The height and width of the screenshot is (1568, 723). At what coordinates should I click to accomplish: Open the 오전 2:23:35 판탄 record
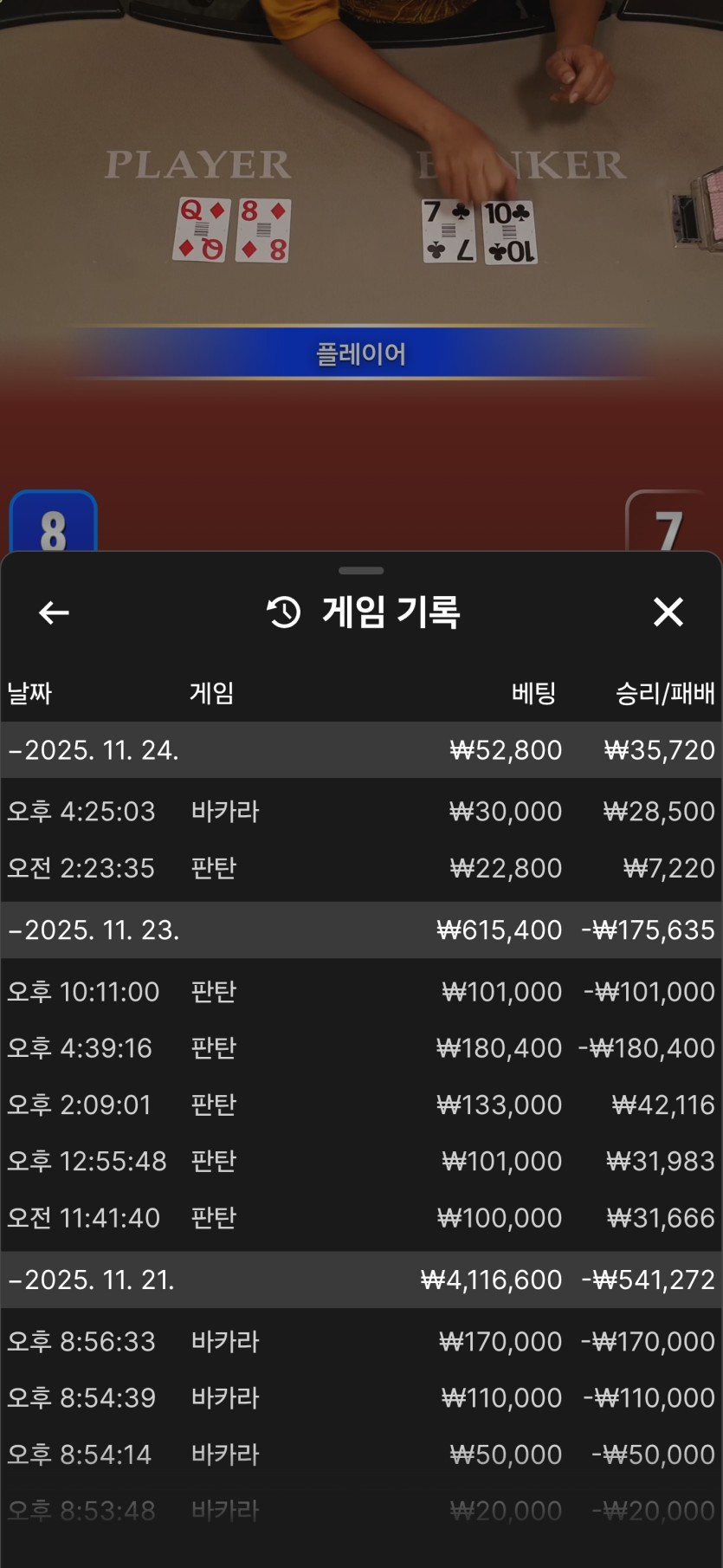point(361,868)
